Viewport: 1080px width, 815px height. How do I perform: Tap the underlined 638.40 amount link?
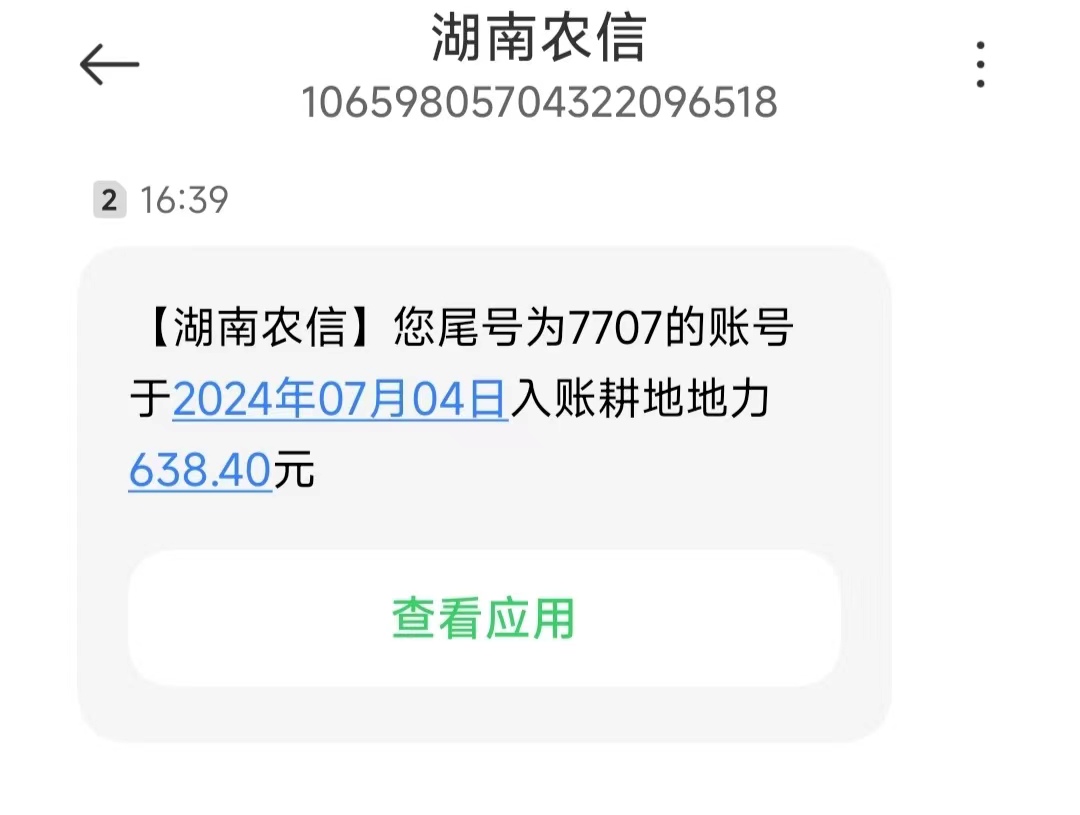point(200,470)
